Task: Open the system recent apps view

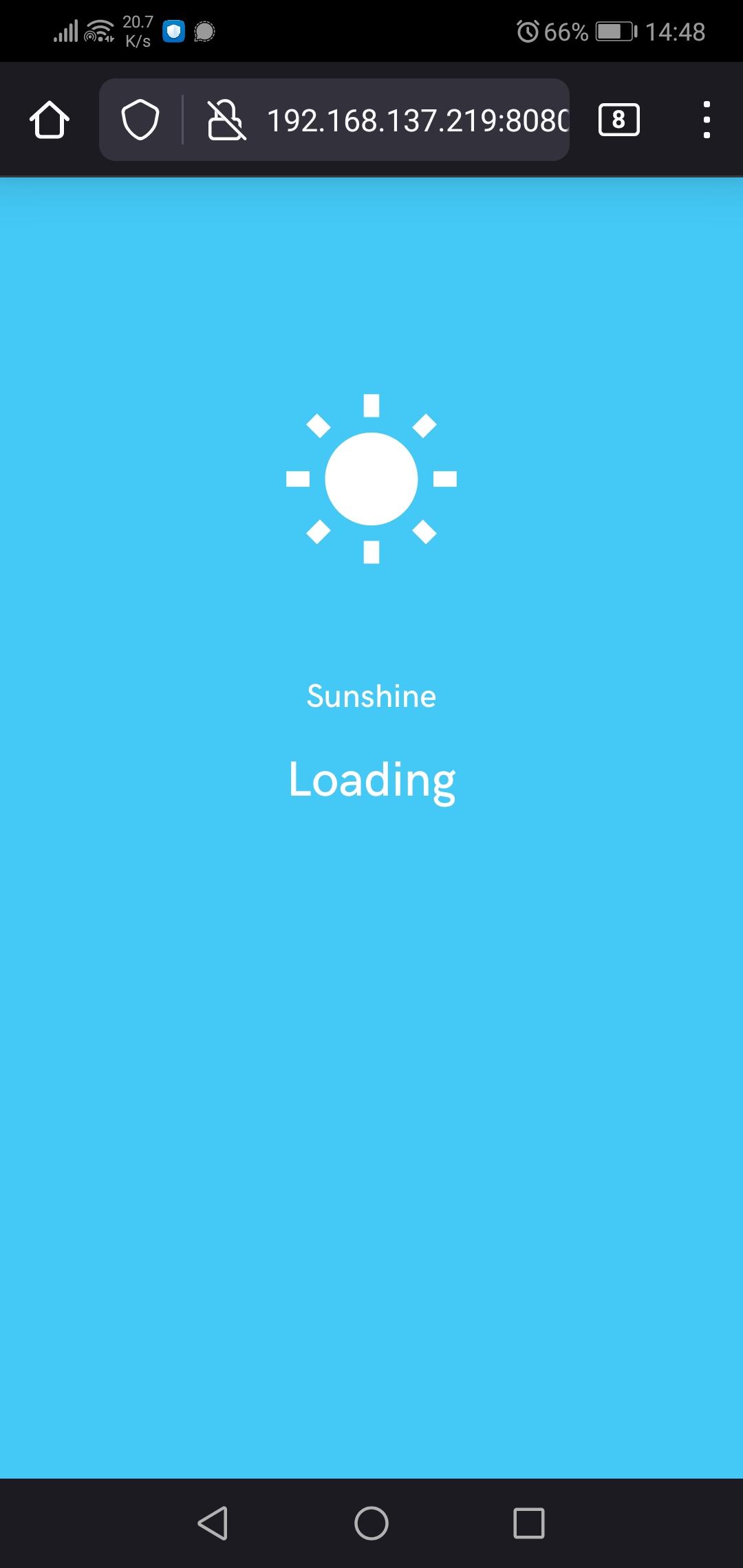Action: (529, 1523)
